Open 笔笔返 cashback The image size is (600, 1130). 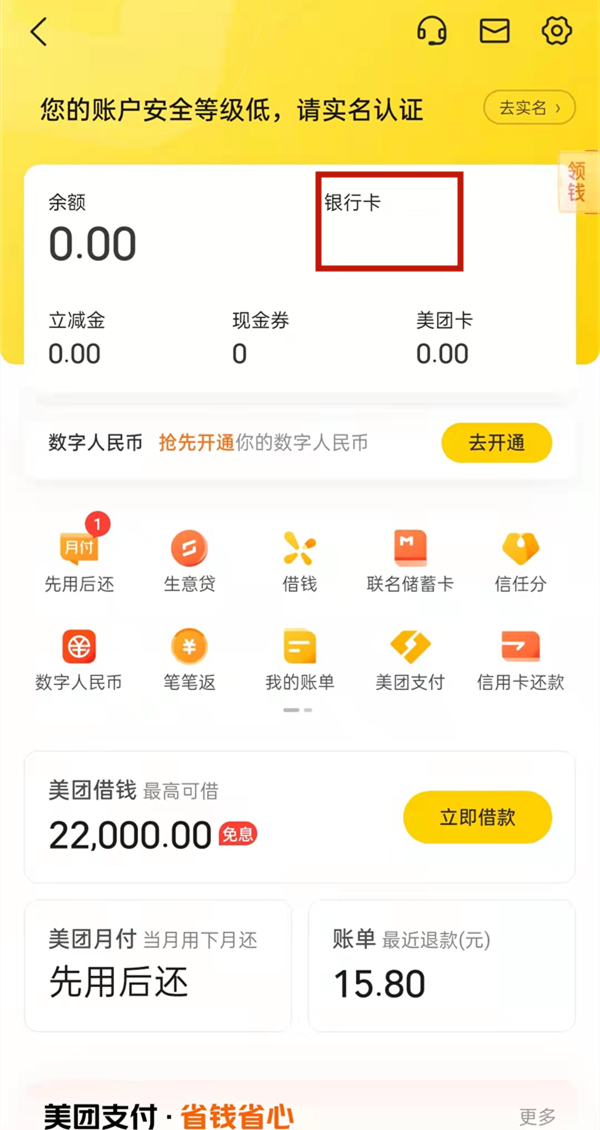189,660
